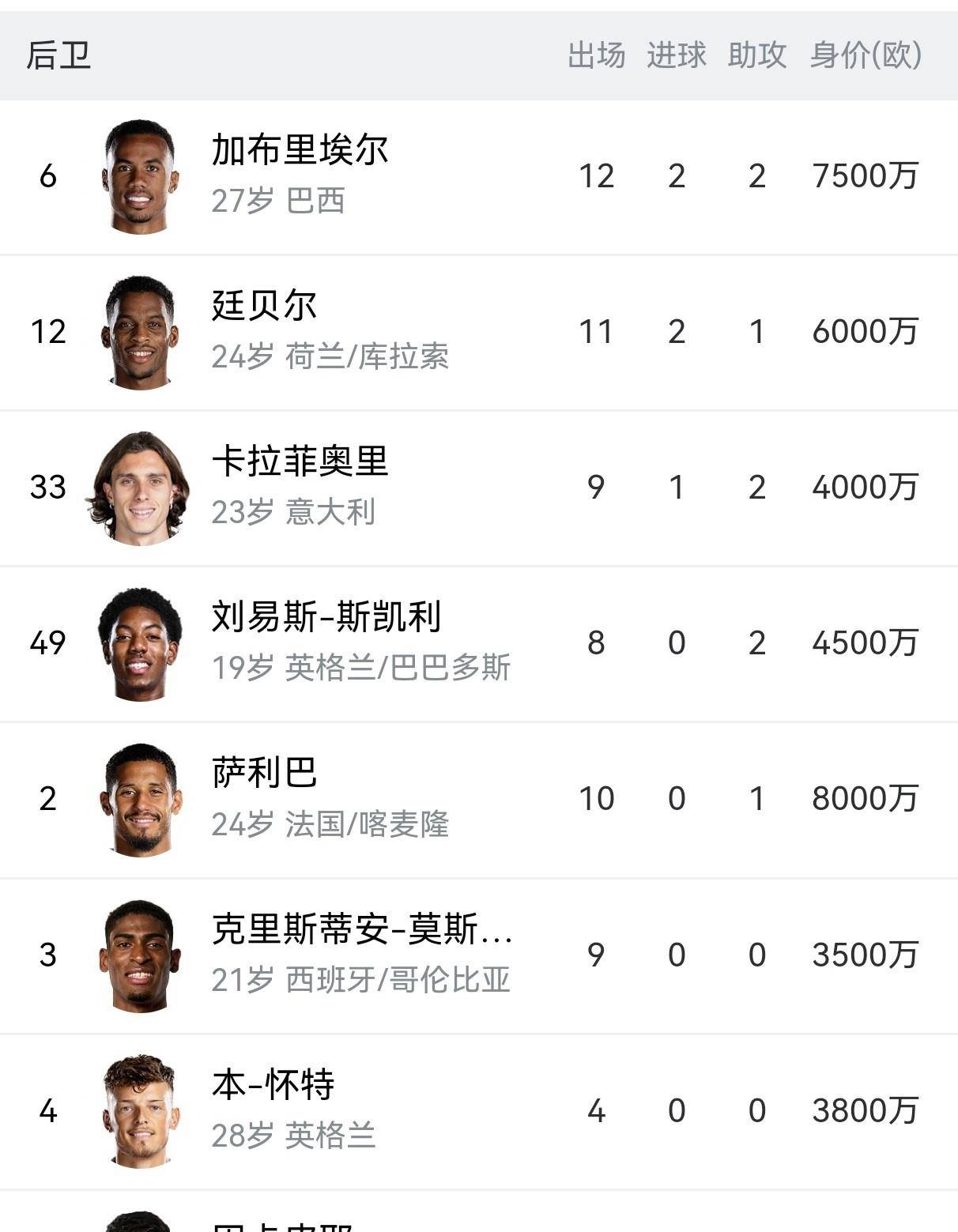Open the 克里斯蒂安-莫斯 player row
Image resolution: width=958 pixels, height=1232 pixels.
pos(362,929)
